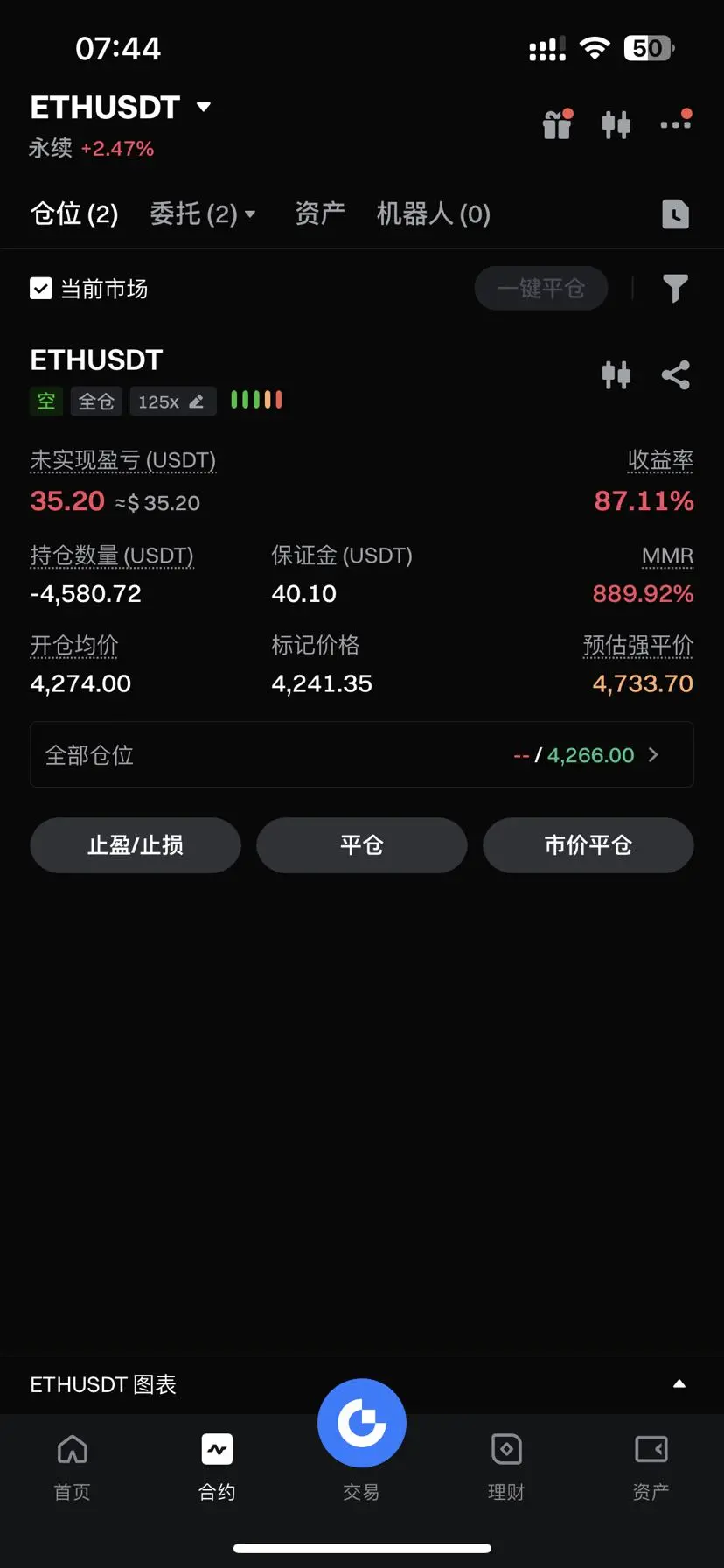
Task: Open the positions filter funnel
Action: 675,289
